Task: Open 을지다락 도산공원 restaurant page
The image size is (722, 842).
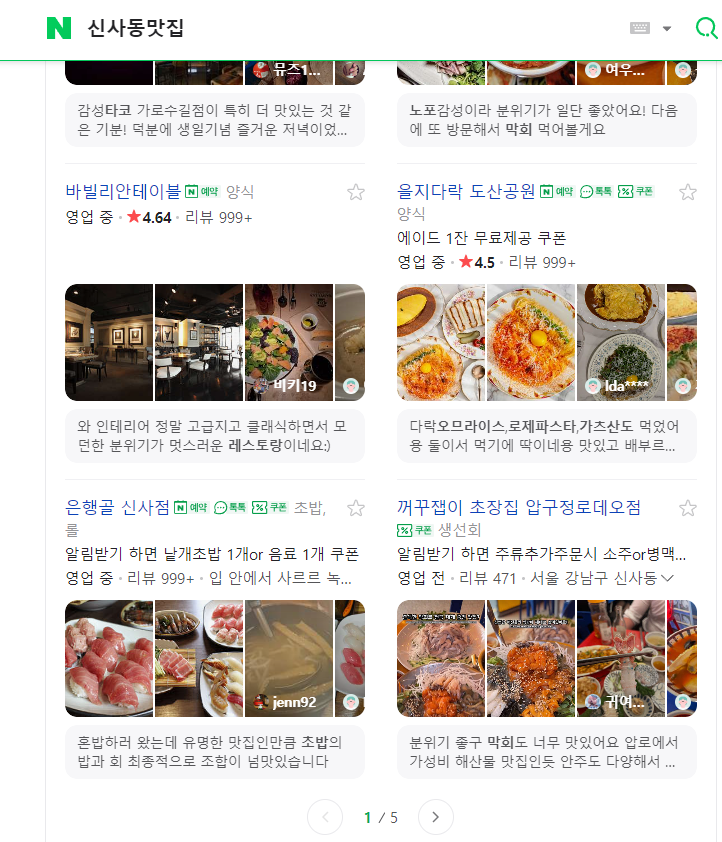Action: (466, 191)
